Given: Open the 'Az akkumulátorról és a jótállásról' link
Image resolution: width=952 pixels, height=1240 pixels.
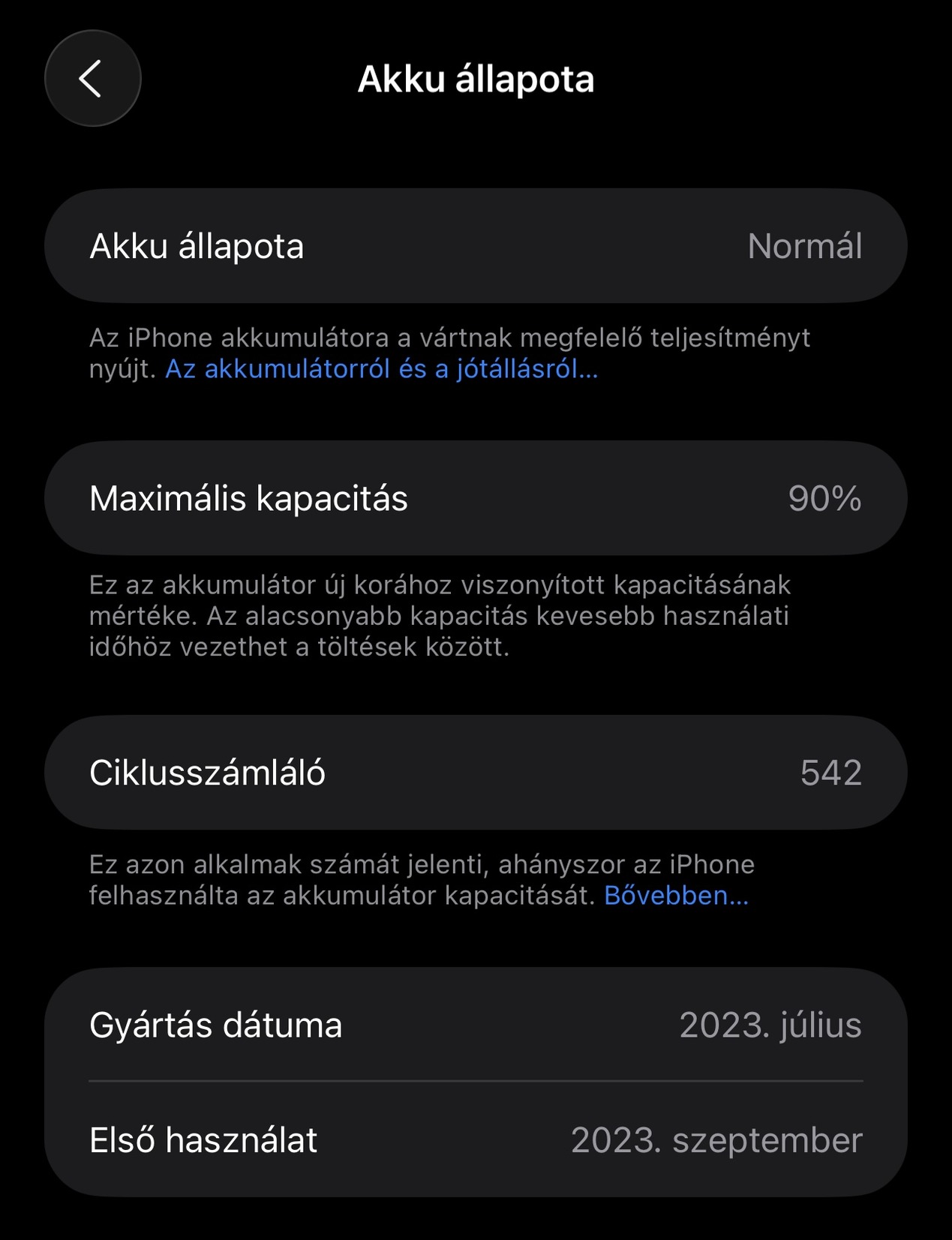Looking at the screenshot, I should [x=381, y=369].
